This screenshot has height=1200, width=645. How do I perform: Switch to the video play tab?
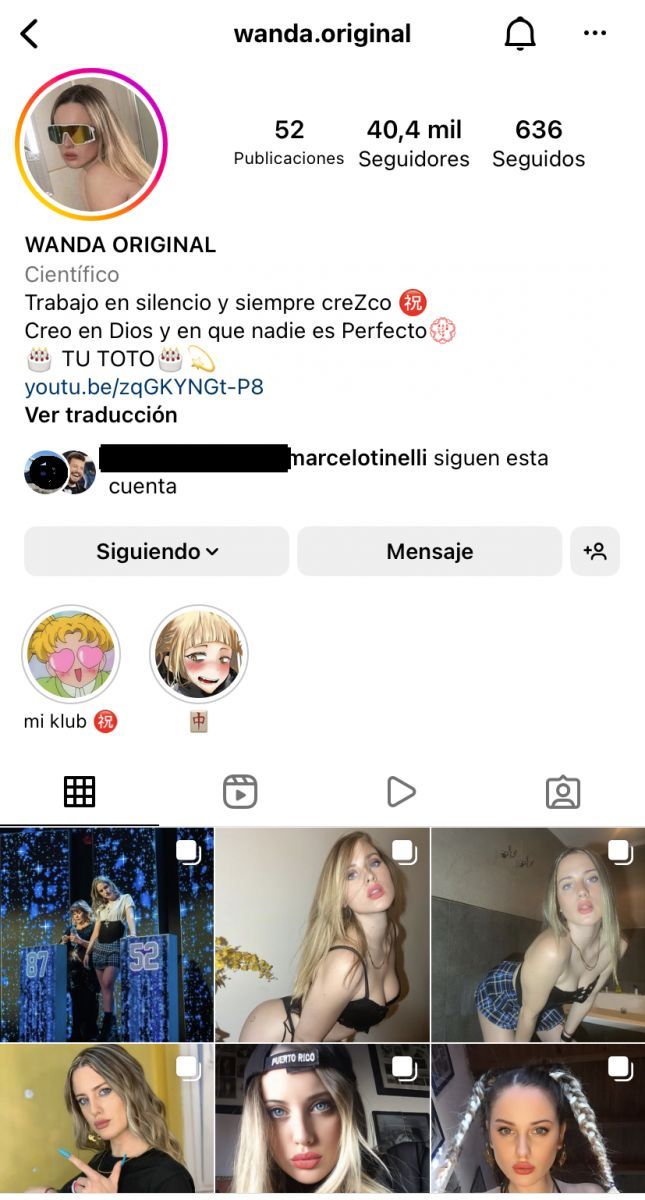(400, 792)
